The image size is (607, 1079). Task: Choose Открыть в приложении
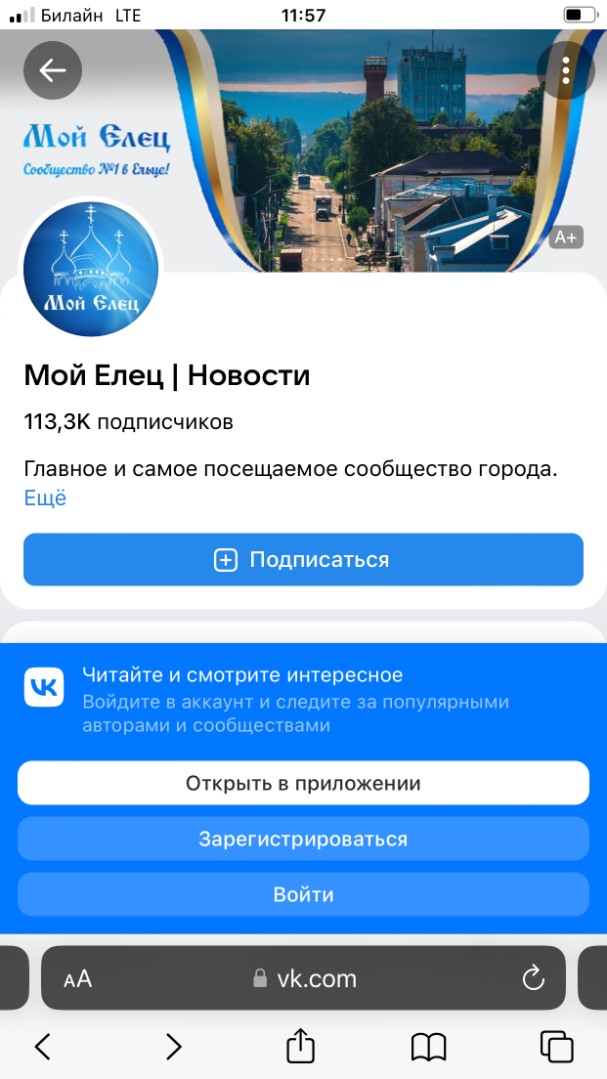click(x=304, y=783)
